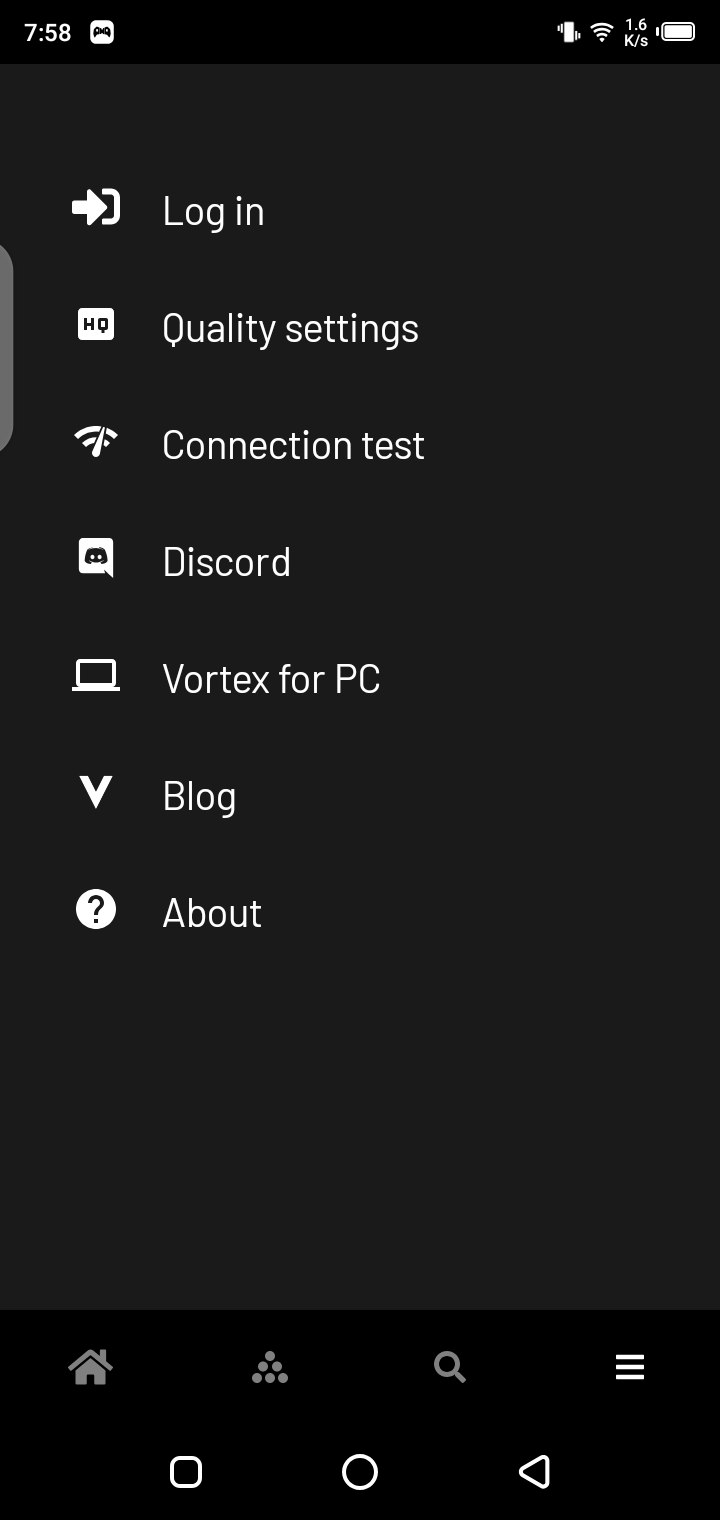The image size is (720, 1520).
Task: Open Quality settings
Action: coord(290,328)
